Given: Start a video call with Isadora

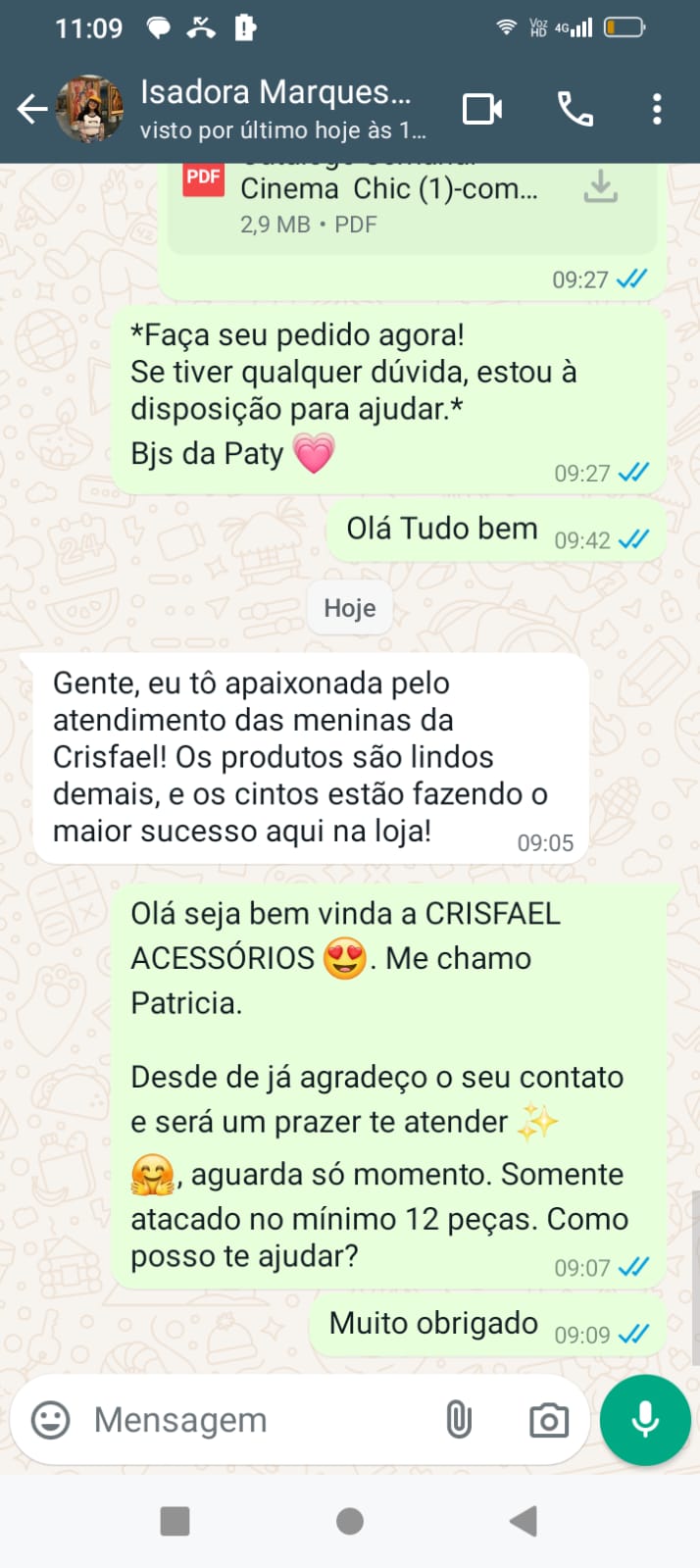Looking at the screenshot, I should (x=482, y=109).
